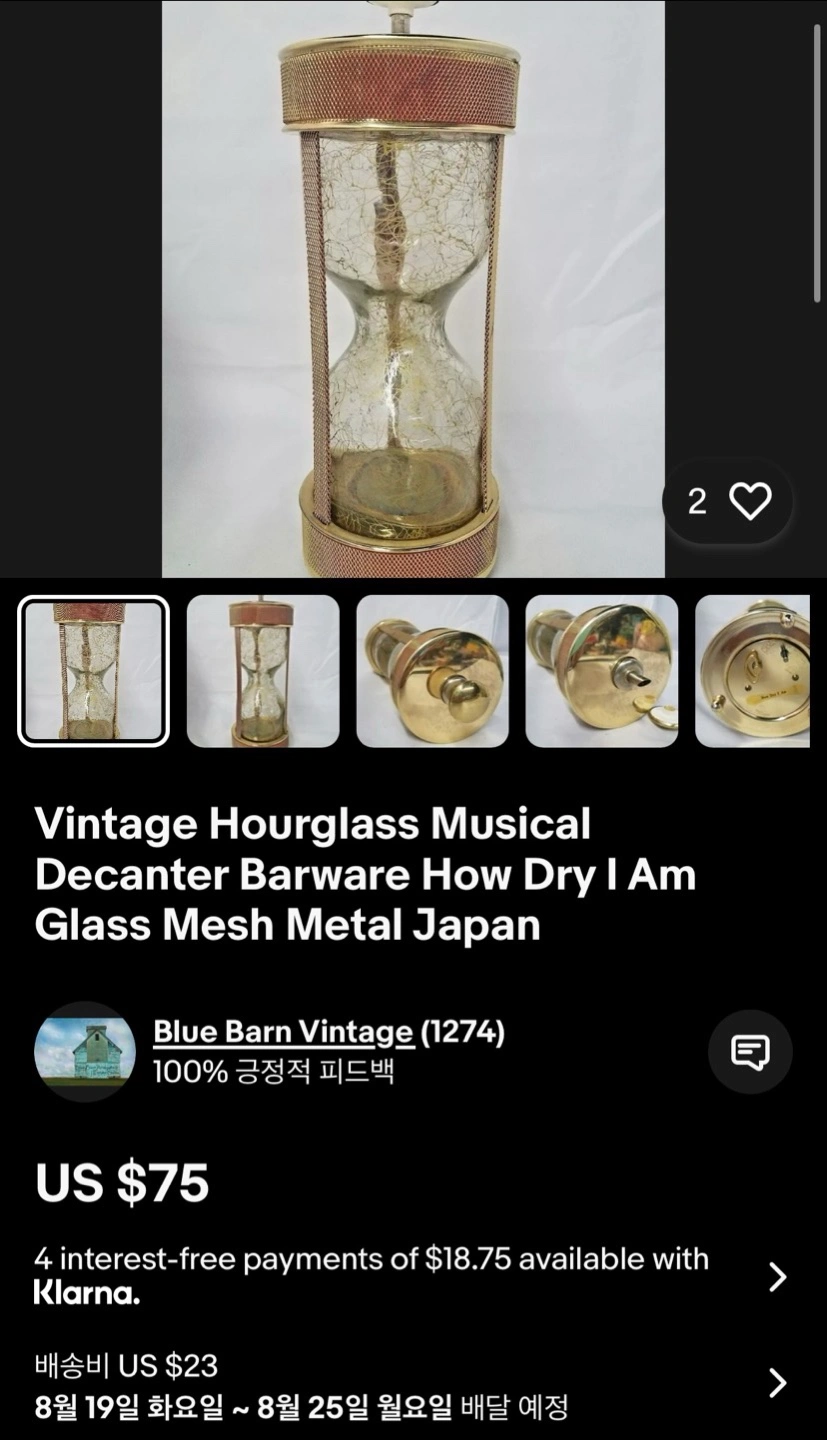This screenshot has height=1440, width=827.
Task: Expand the US $23 shipping and delivery details
Action: (x=411, y=1385)
